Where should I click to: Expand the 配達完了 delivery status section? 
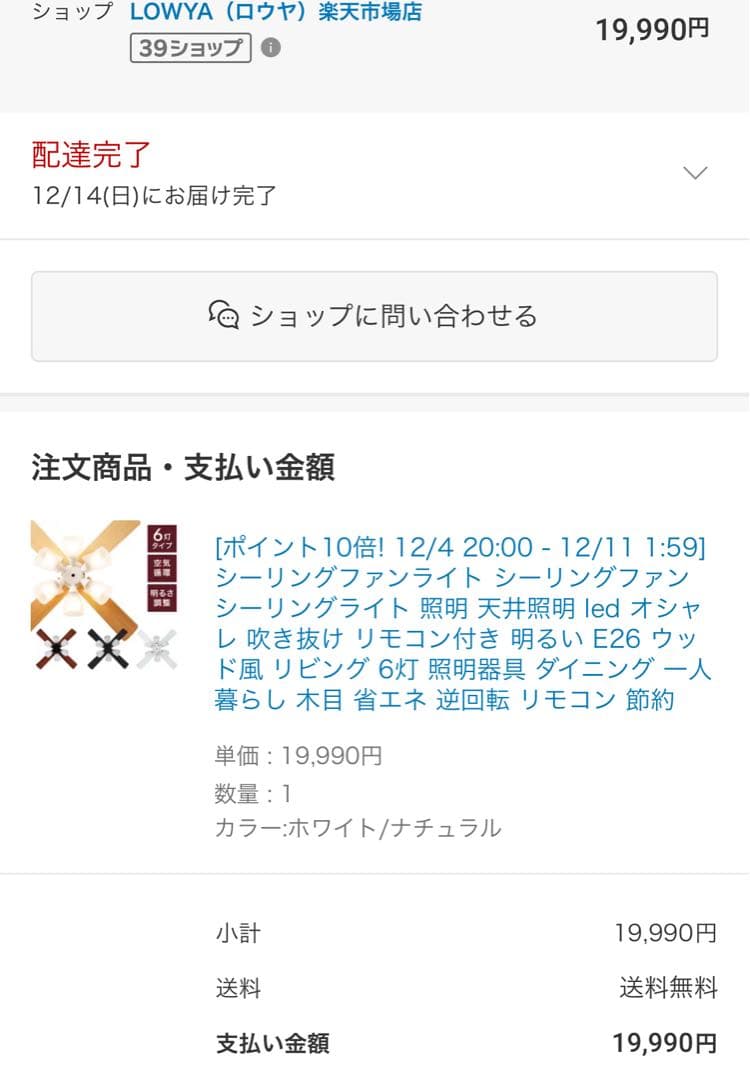click(x=694, y=173)
